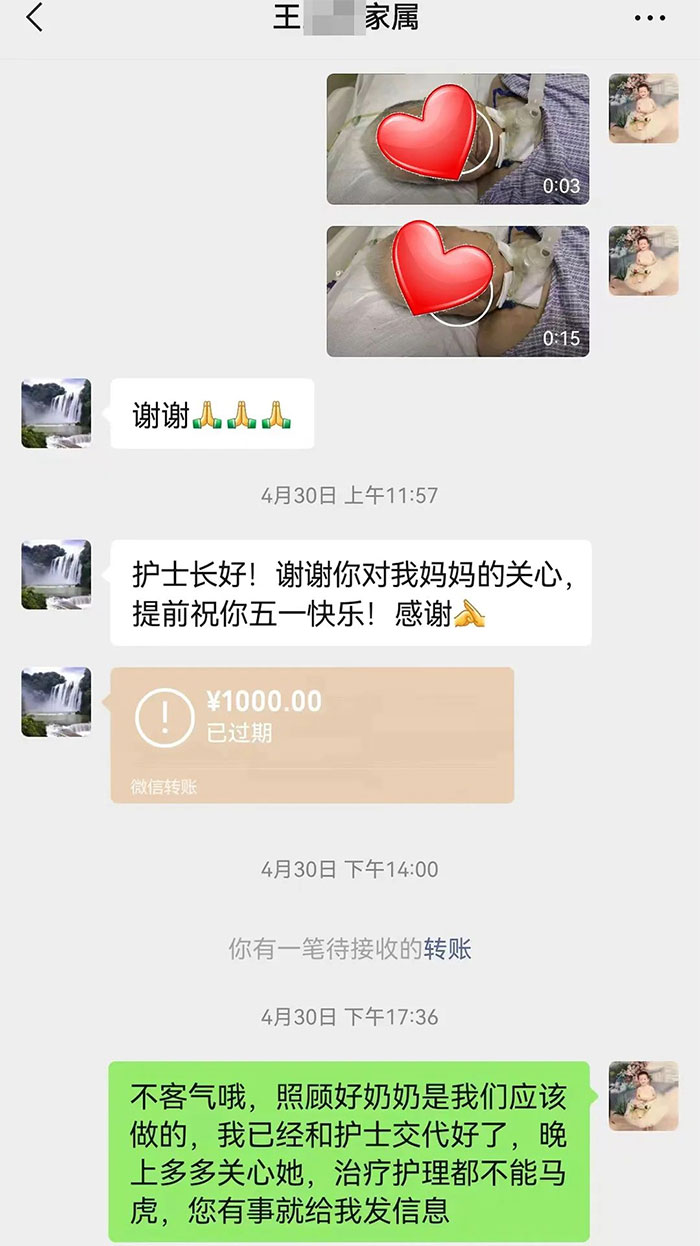
Task: Open the expired ¥1000.00 transfer card
Action: pyautogui.click(x=312, y=734)
